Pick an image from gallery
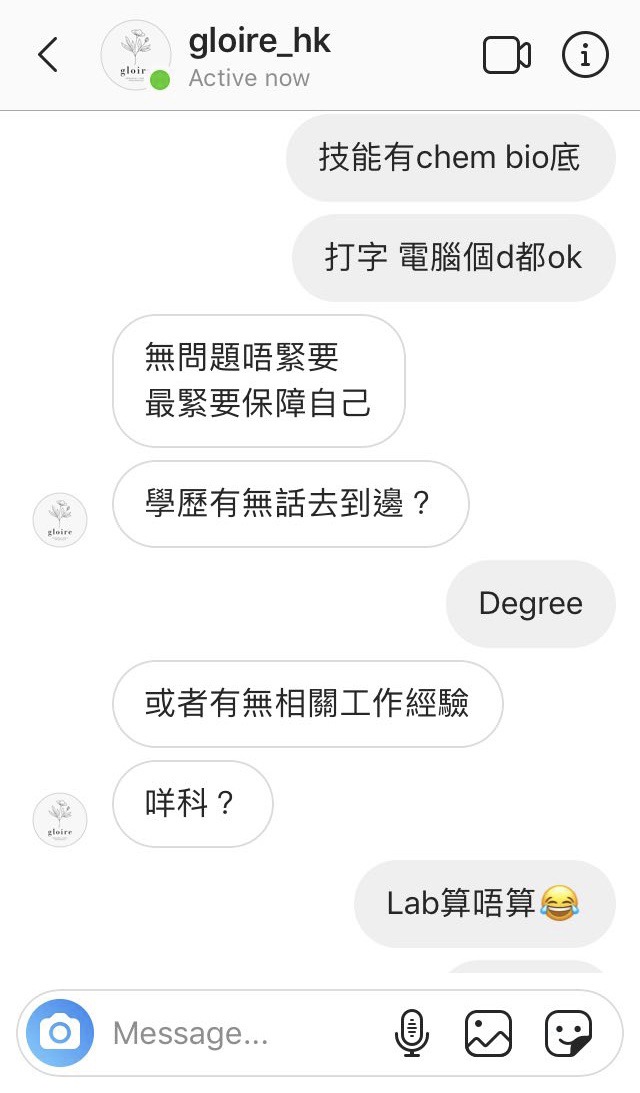Image resolution: width=640 pixels, height=1093 pixels. click(488, 1032)
